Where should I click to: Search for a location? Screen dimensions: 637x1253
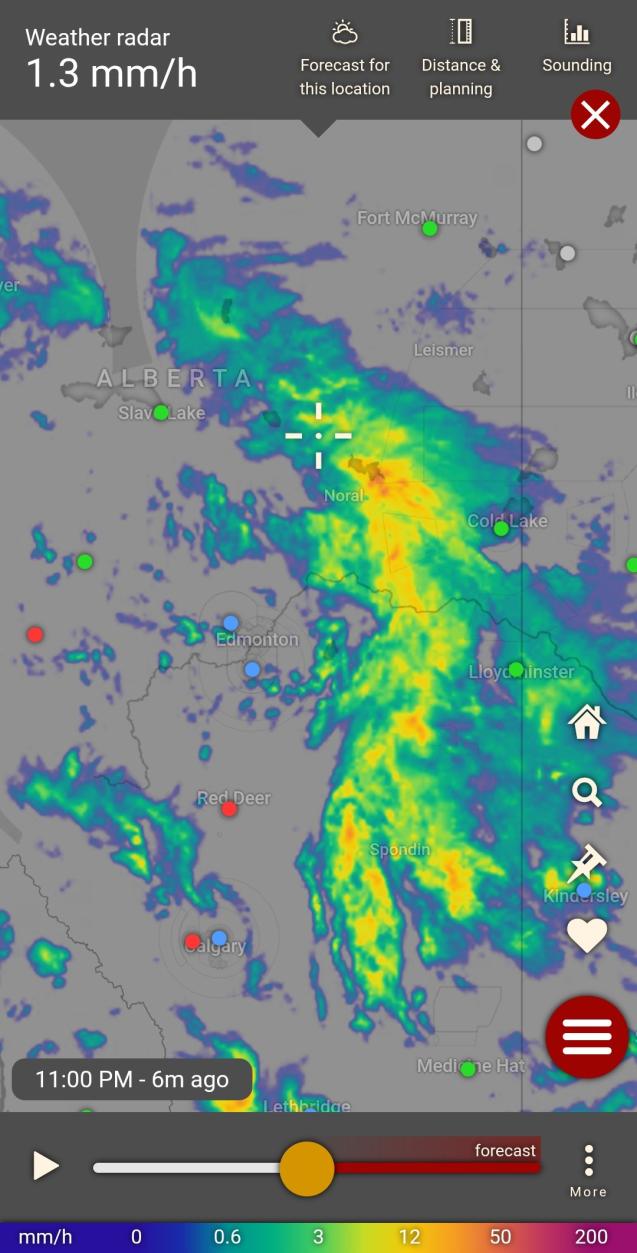587,793
